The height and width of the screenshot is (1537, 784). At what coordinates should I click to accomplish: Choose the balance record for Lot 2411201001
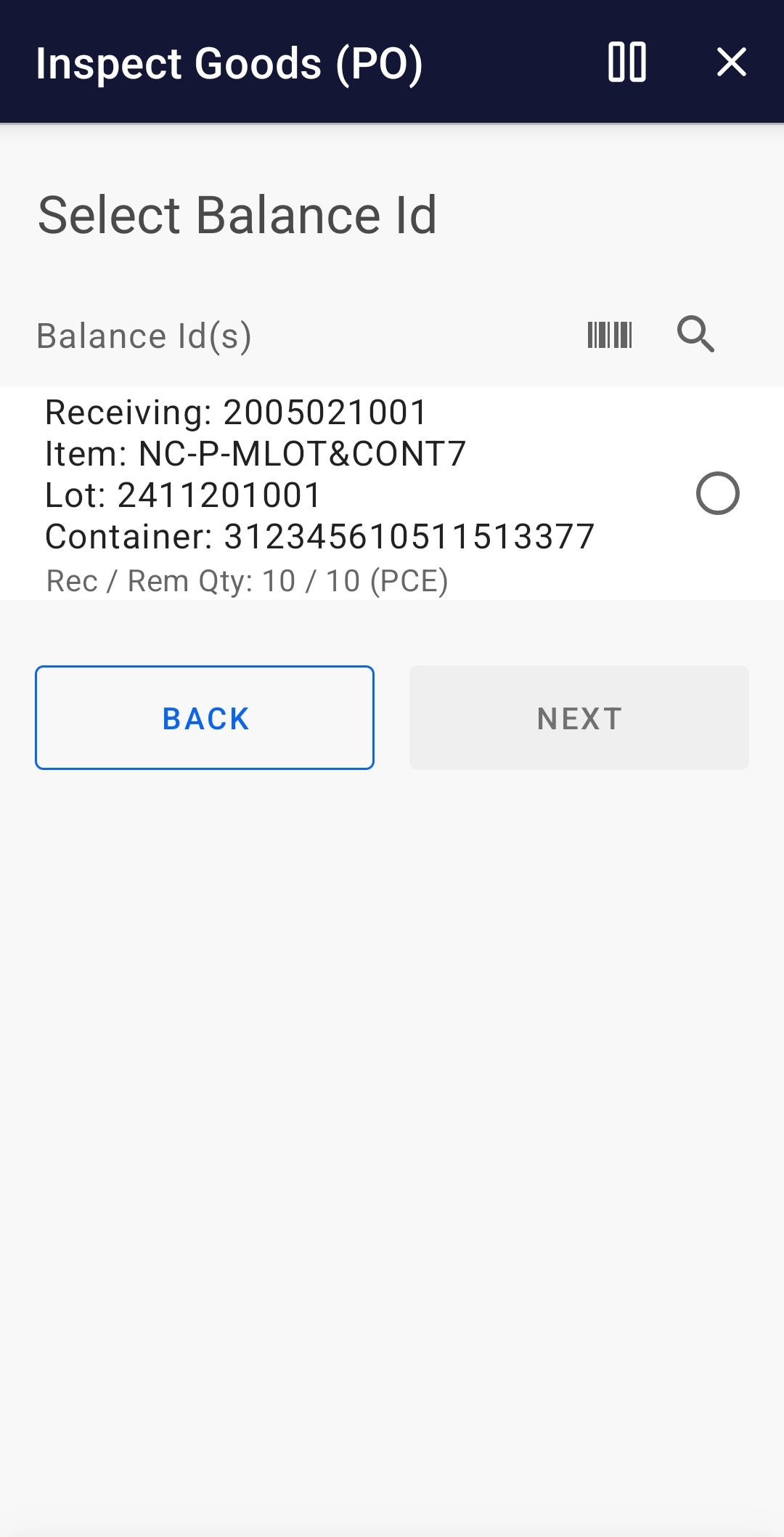[x=719, y=493]
